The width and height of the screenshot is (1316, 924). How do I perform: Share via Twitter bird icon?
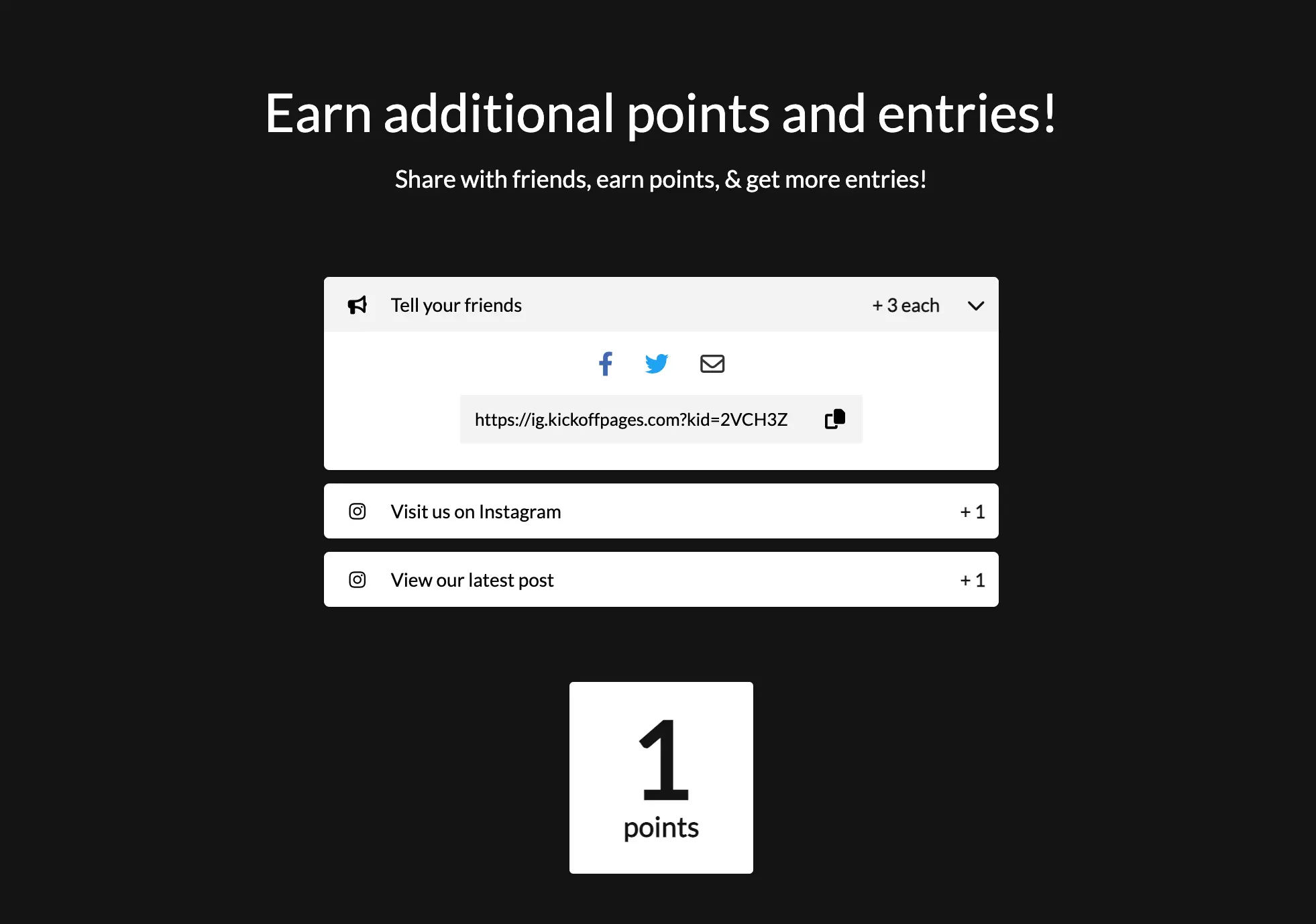point(656,363)
